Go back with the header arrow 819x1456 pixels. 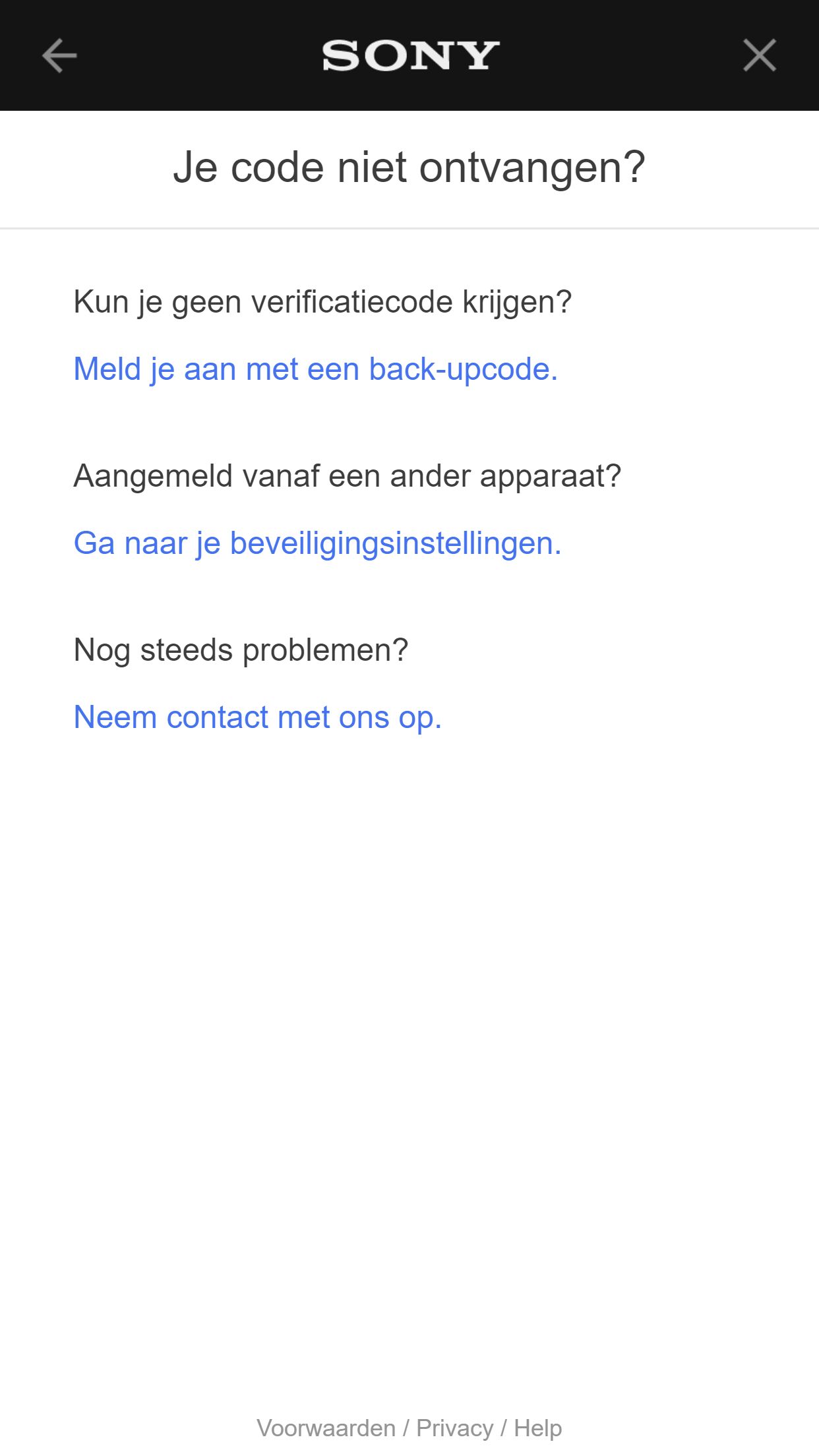point(59,56)
